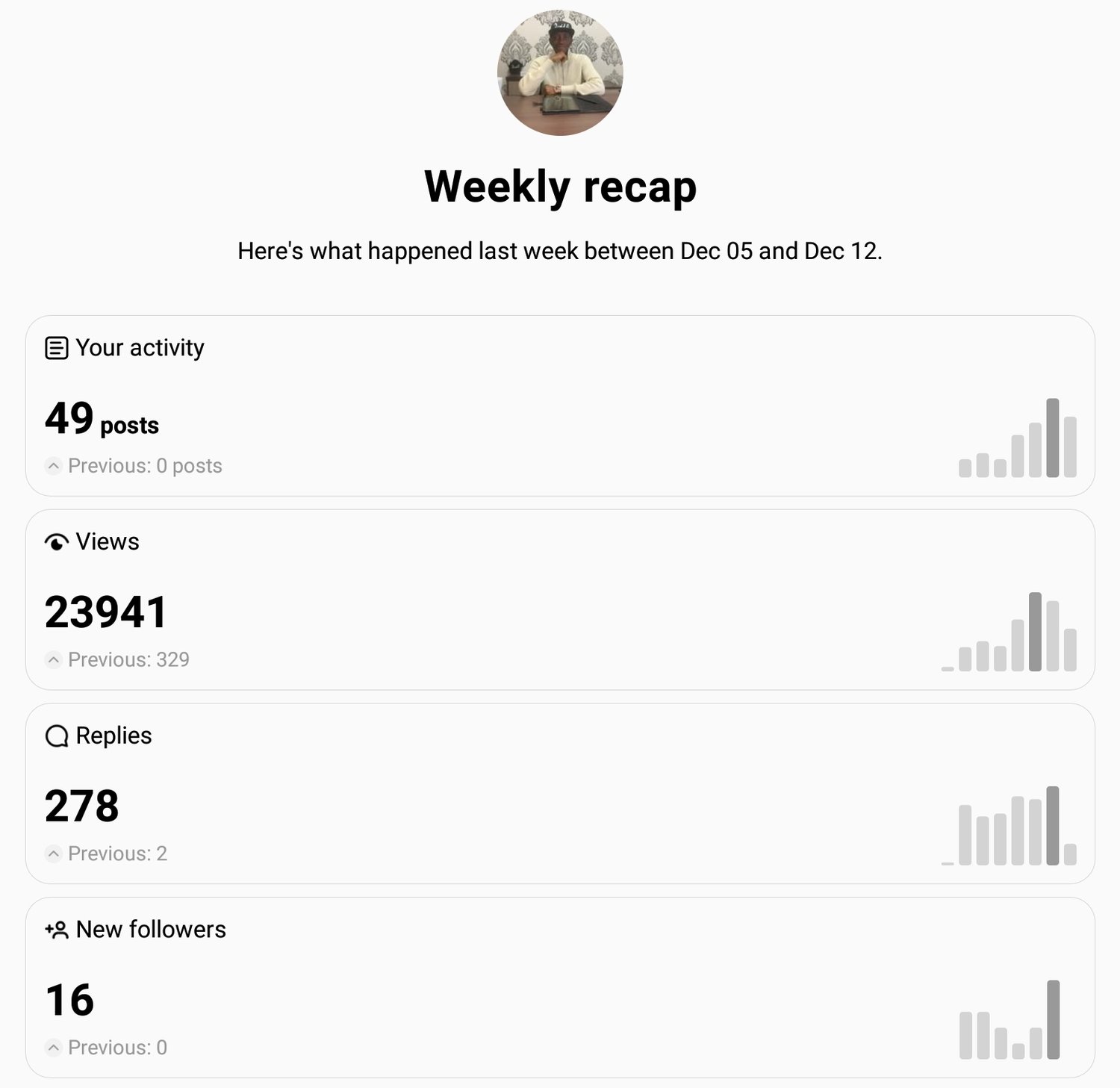The width and height of the screenshot is (1120, 1088).
Task: Open the Views stats card
Action: click(560, 600)
